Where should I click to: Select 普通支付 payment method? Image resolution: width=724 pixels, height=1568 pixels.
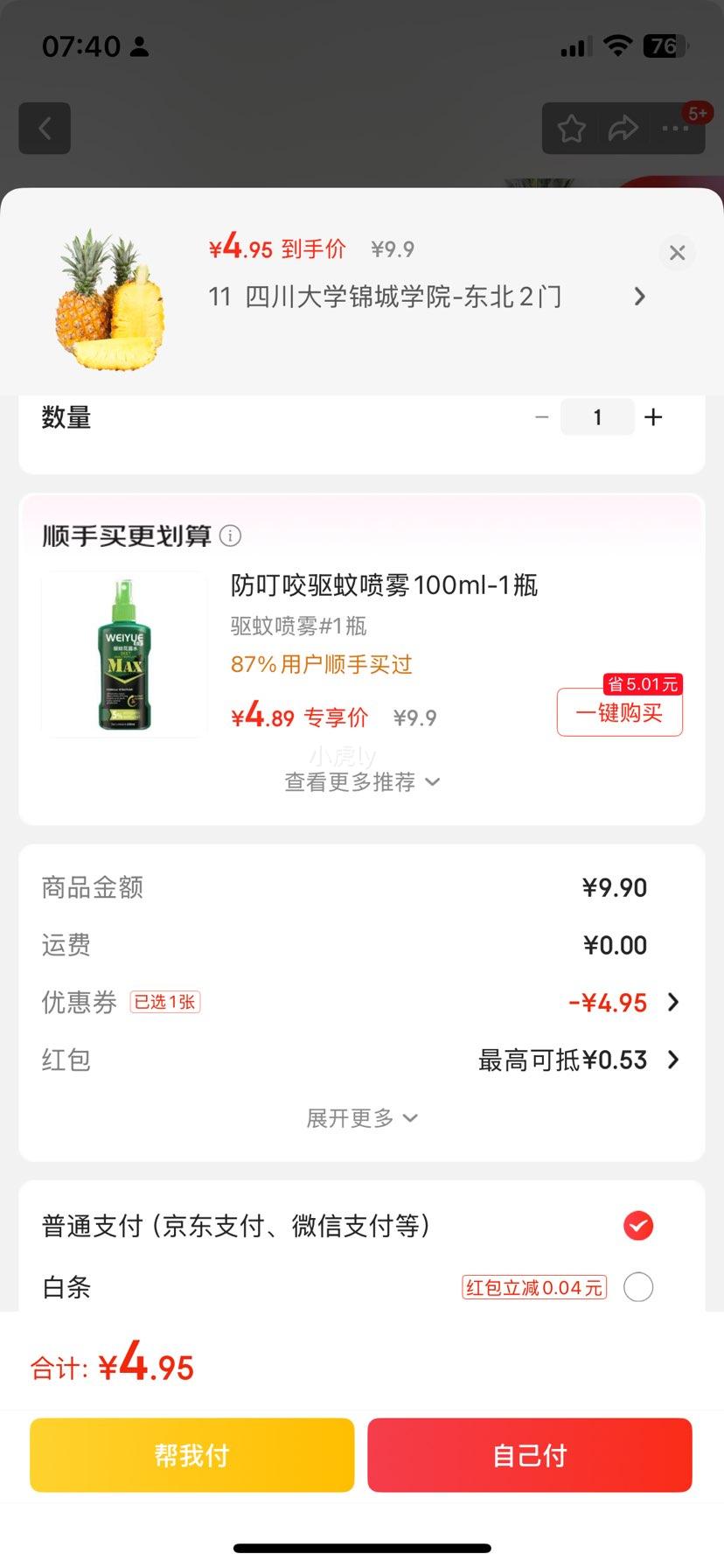[x=638, y=1226]
